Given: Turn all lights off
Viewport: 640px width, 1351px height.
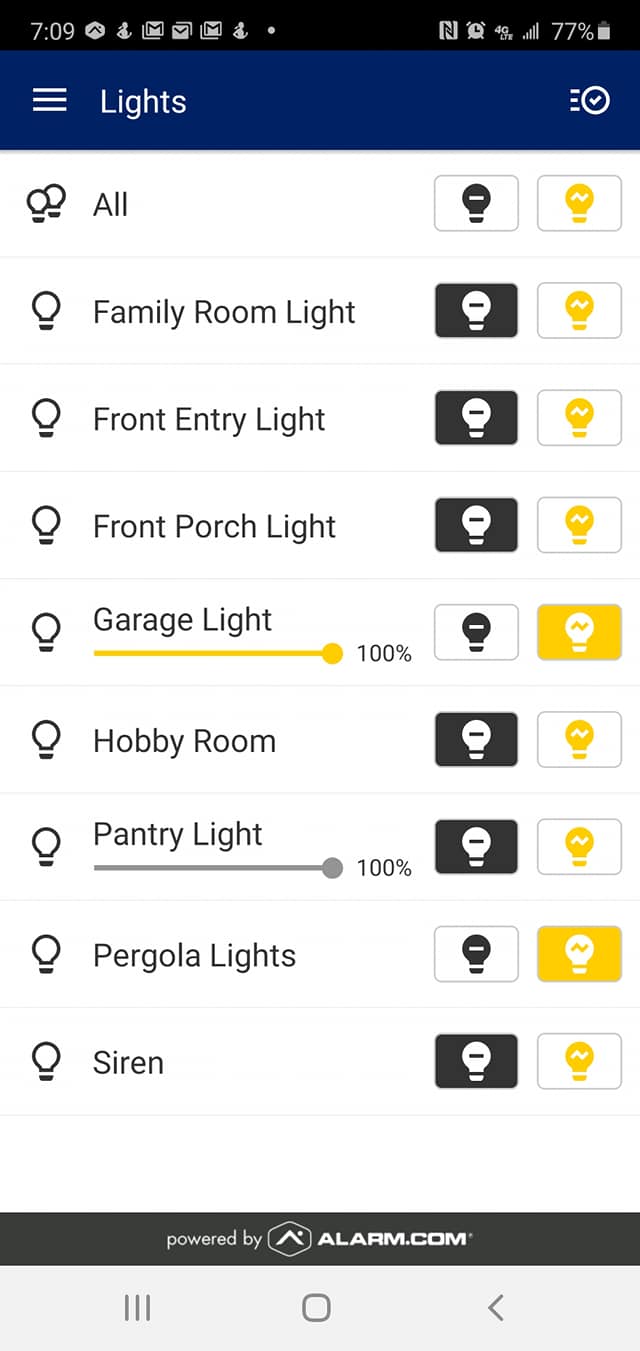Looking at the screenshot, I should pyautogui.click(x=476, y=204).
